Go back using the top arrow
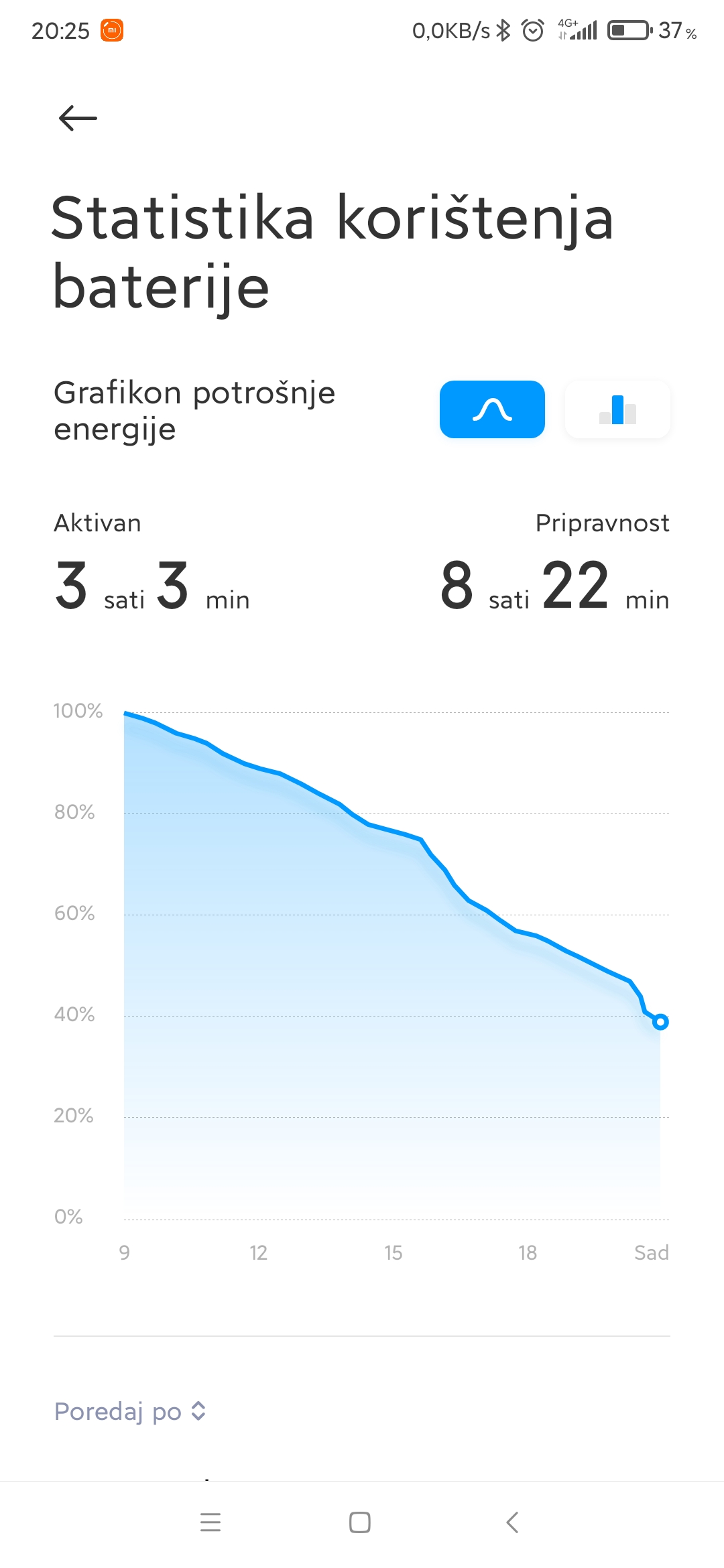This screenshot has height=1568, width=724. [78, 119]
